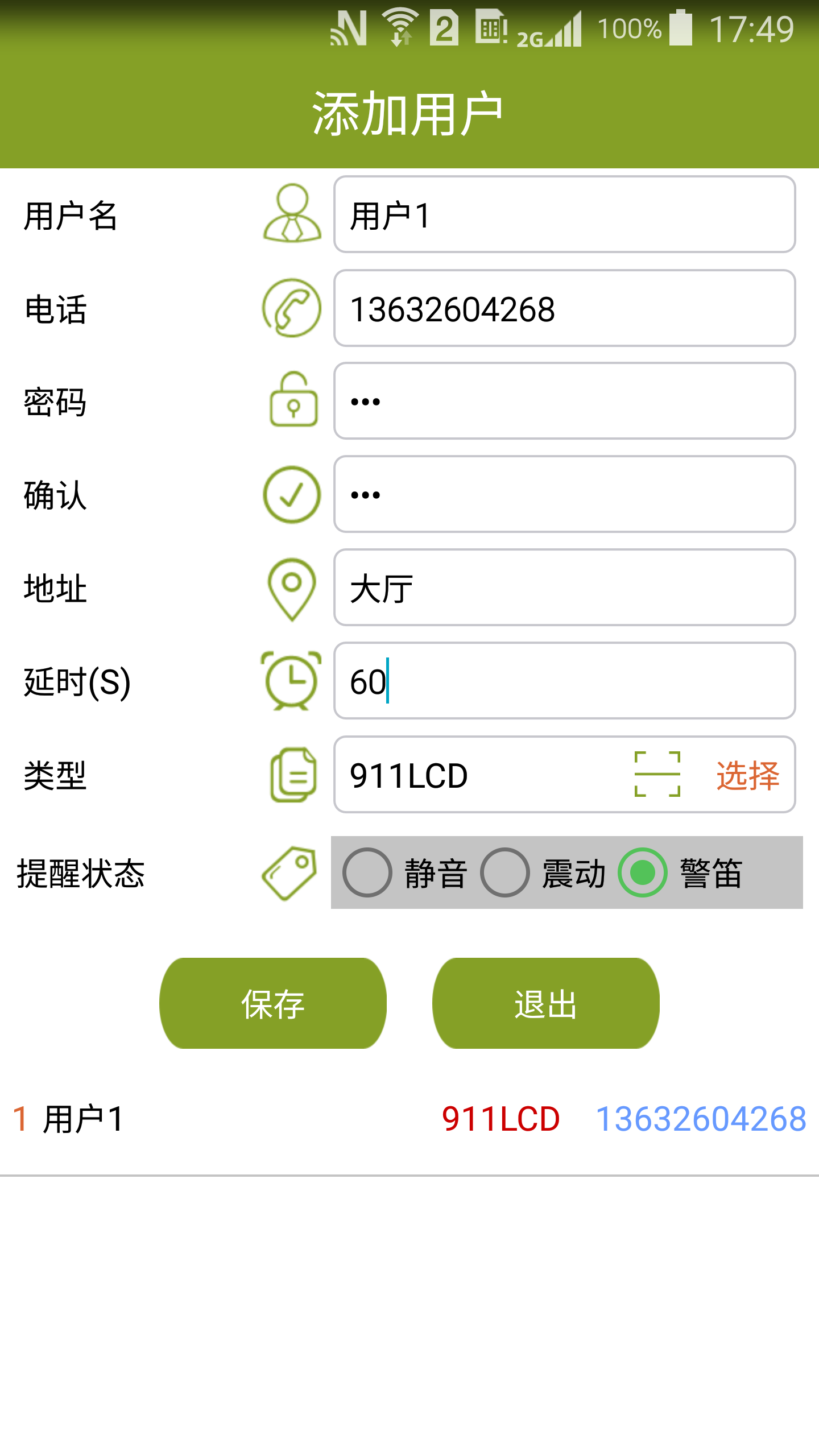Tap the 延时(S) delay field
The height and width of the screenshot is (1456, 819).
tap(563, 681)
